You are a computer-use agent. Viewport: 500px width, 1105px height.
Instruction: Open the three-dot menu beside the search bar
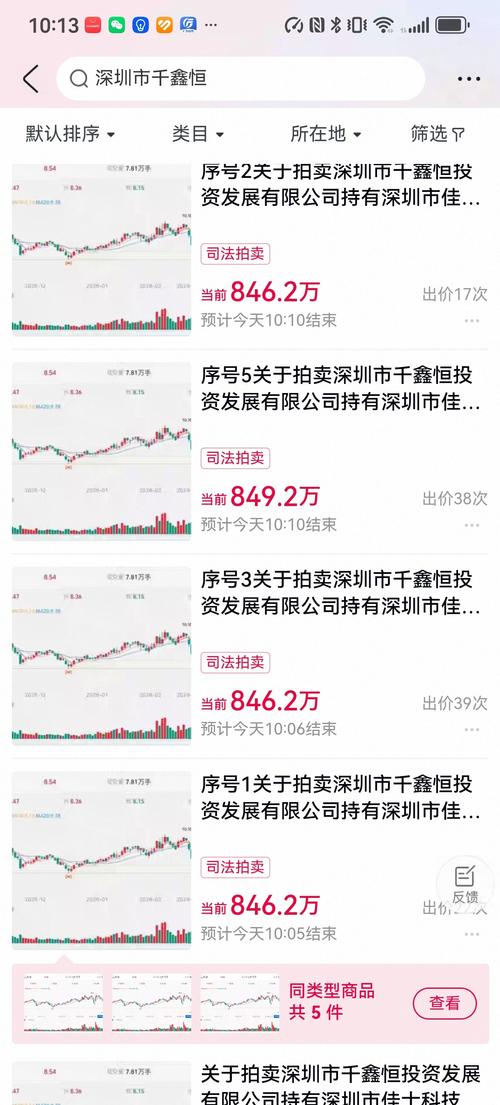click(x=469, y=79)
